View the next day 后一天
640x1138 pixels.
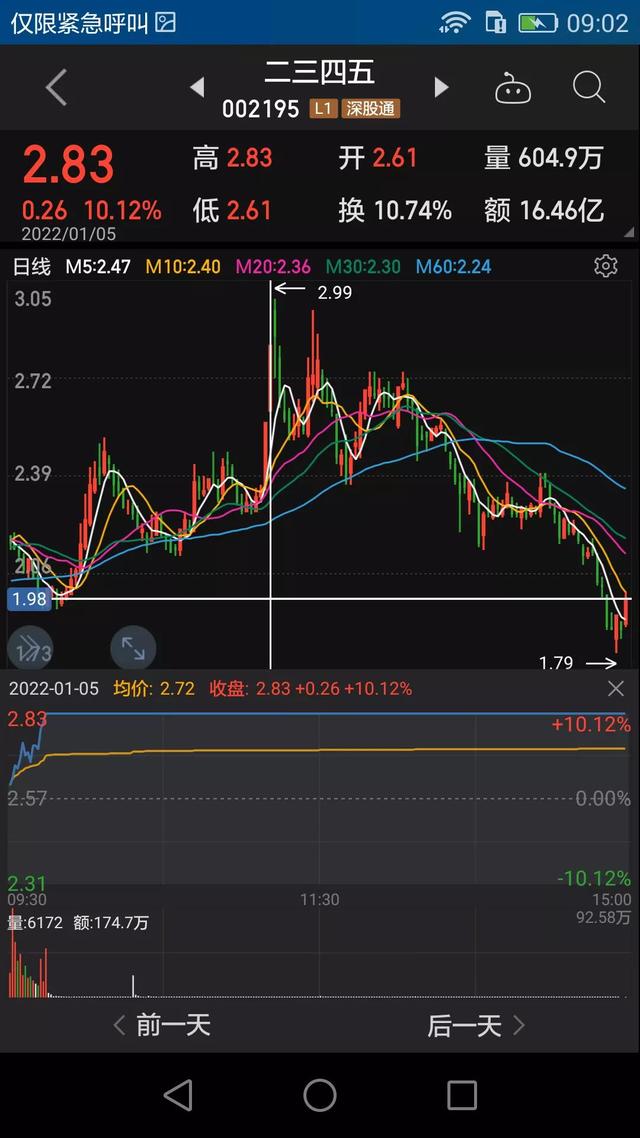point(476,1025)
